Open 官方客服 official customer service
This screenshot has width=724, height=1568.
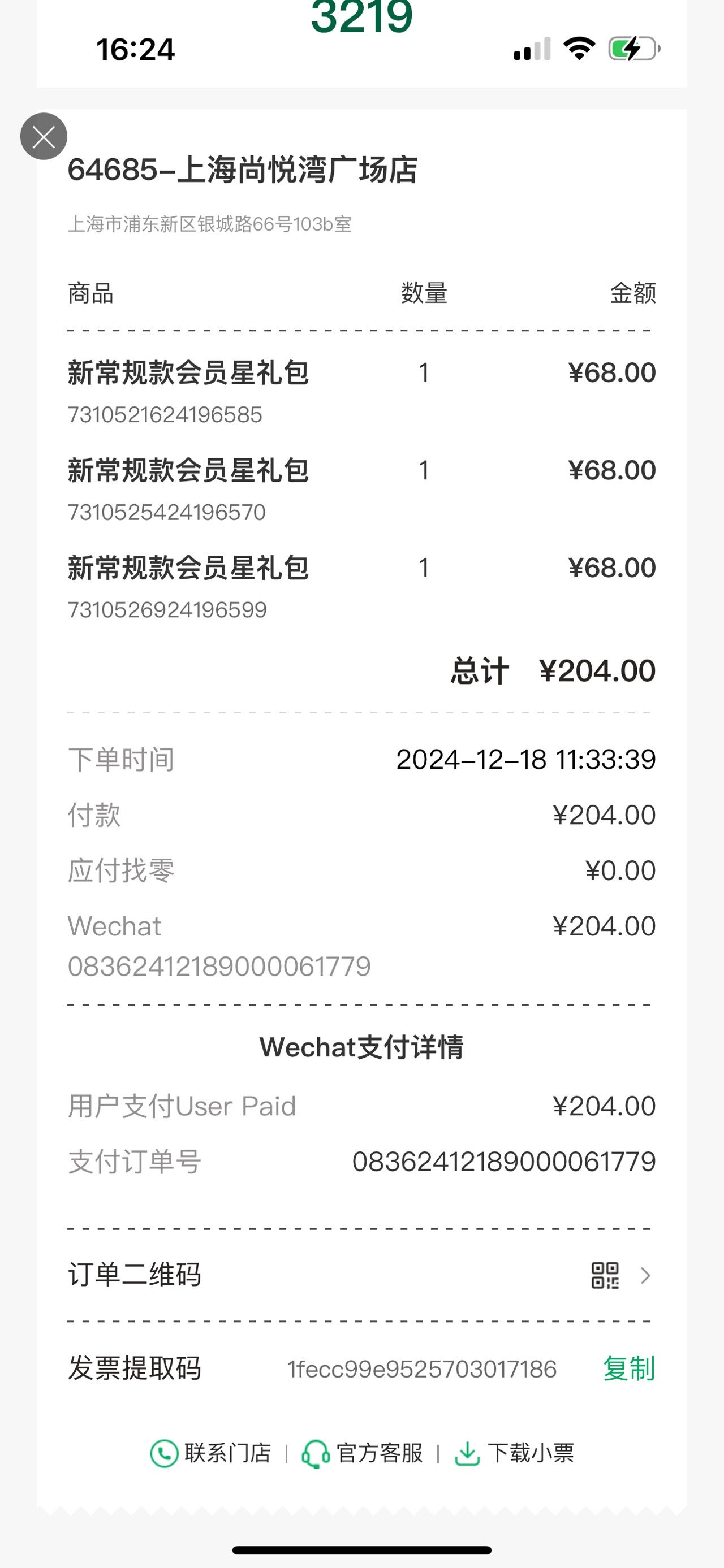[x=363, y=1453]
